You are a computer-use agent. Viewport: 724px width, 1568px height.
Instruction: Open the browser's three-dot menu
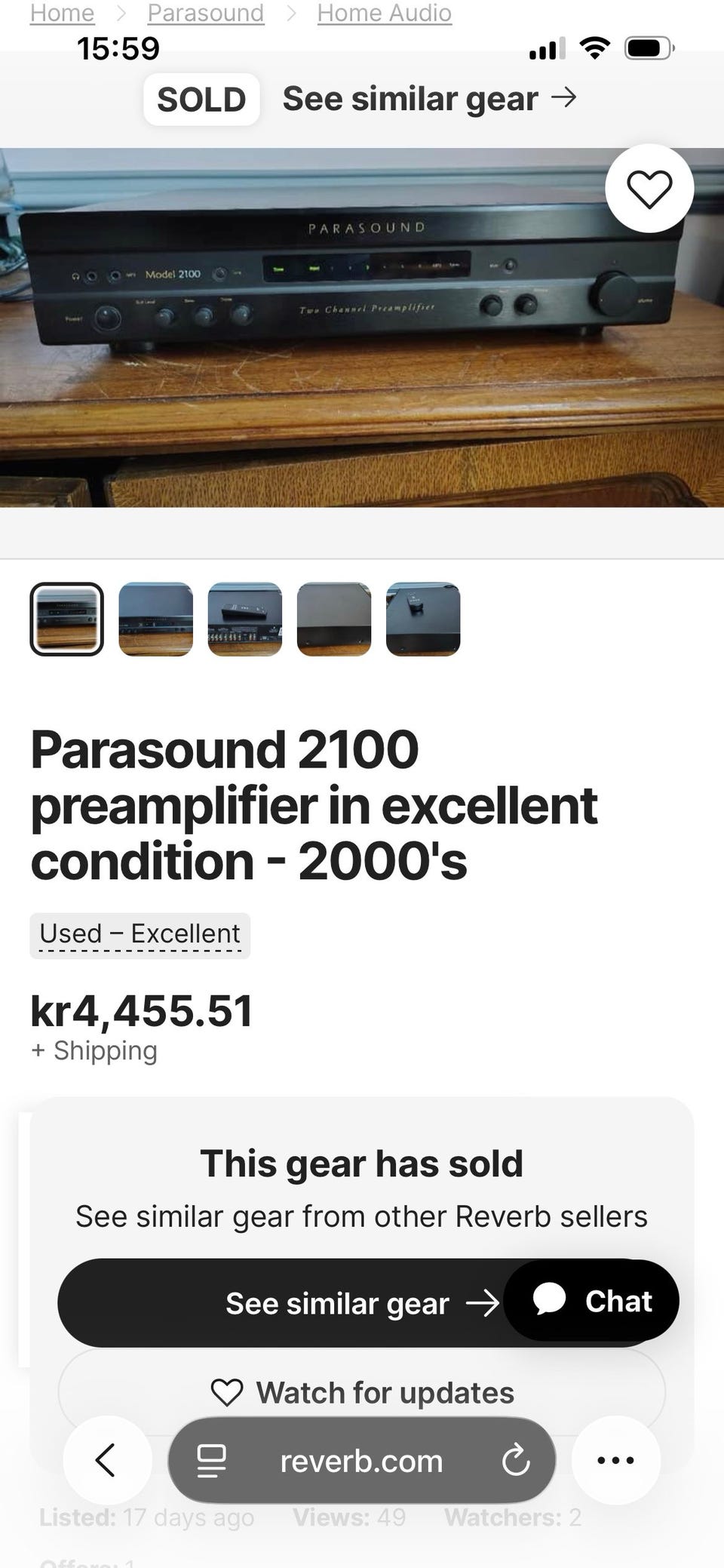[616, 1460]
